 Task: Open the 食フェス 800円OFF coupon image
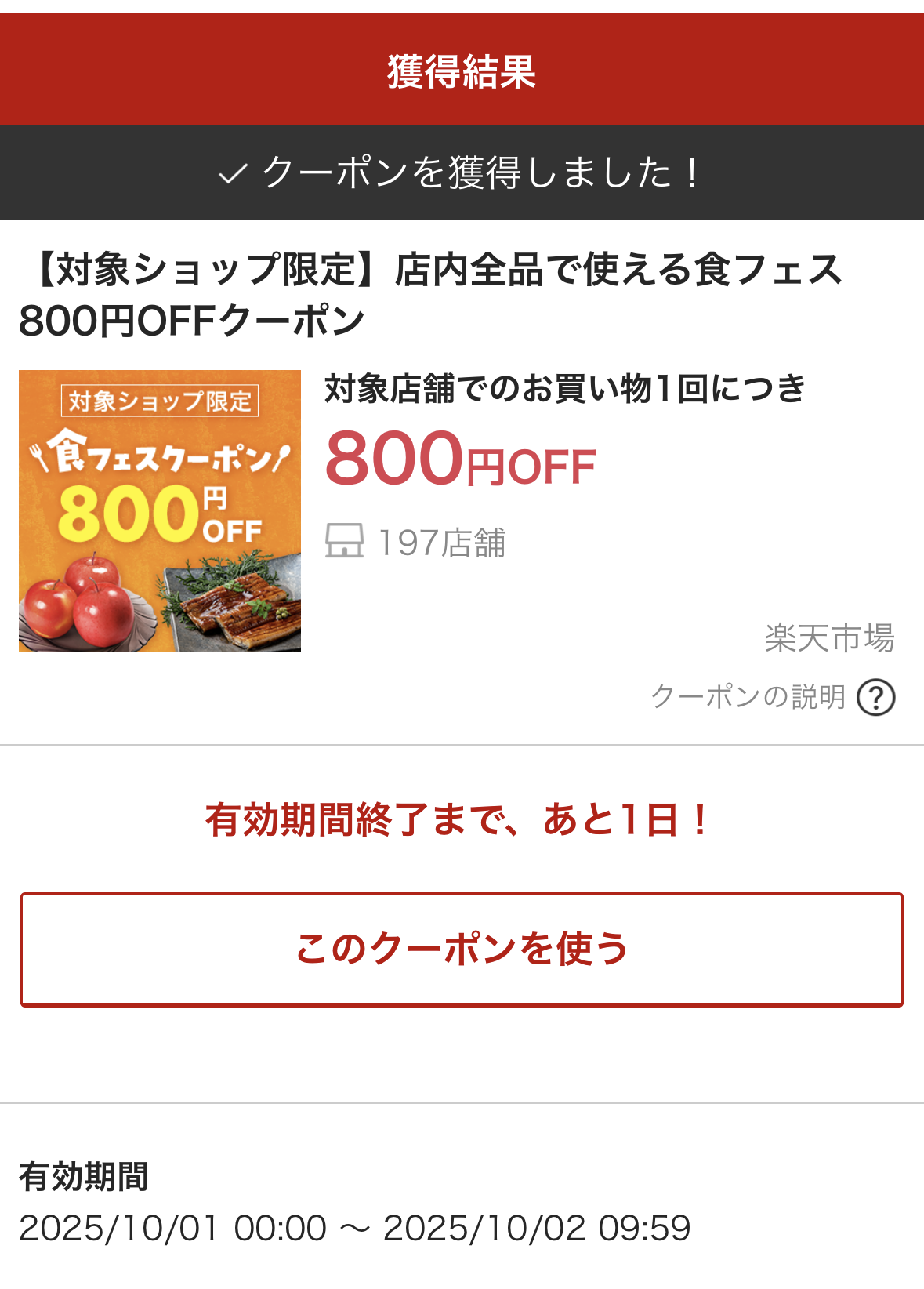160,511
